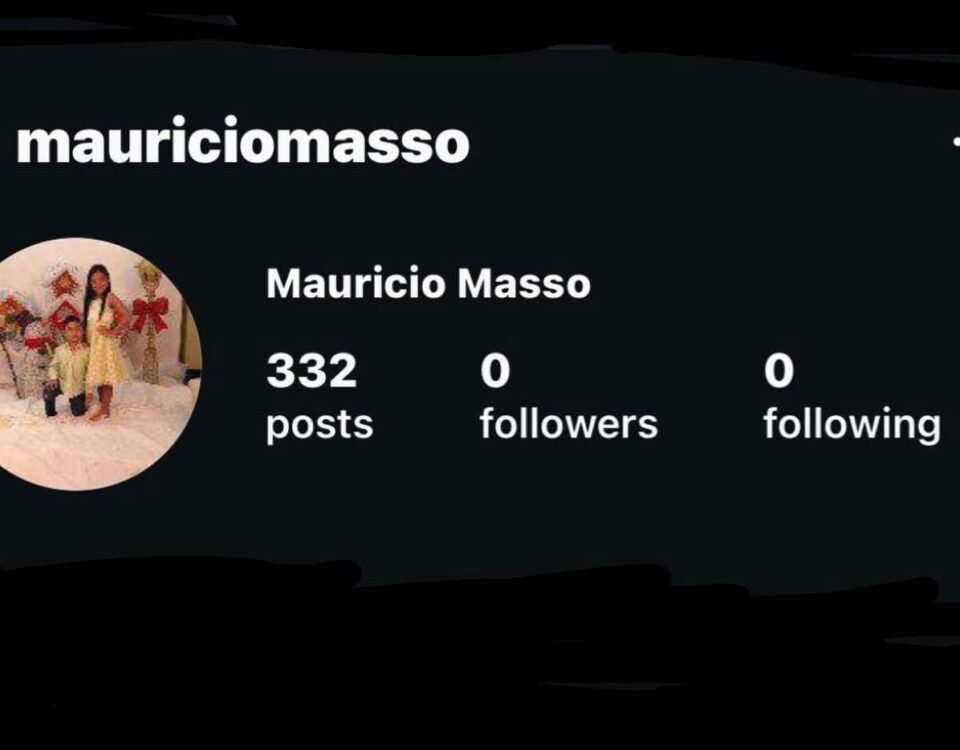Open the following list
The height and width of the screenshot is (750, 960).
[x=851, y=397]
